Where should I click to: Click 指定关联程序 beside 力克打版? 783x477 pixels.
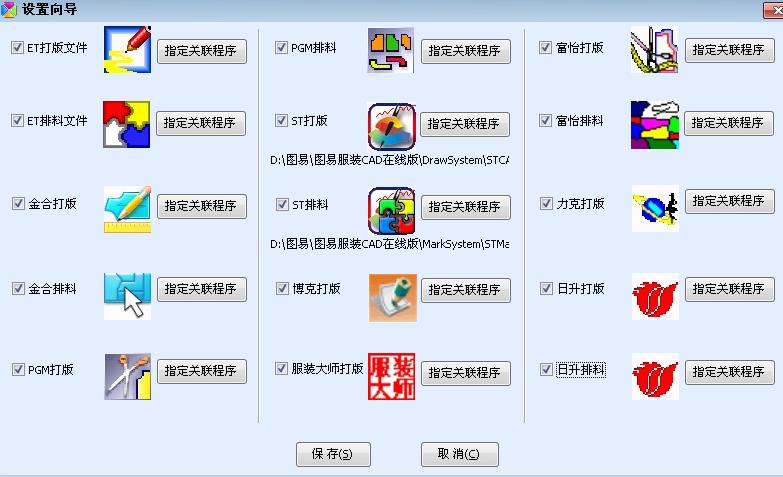[729, 203]
